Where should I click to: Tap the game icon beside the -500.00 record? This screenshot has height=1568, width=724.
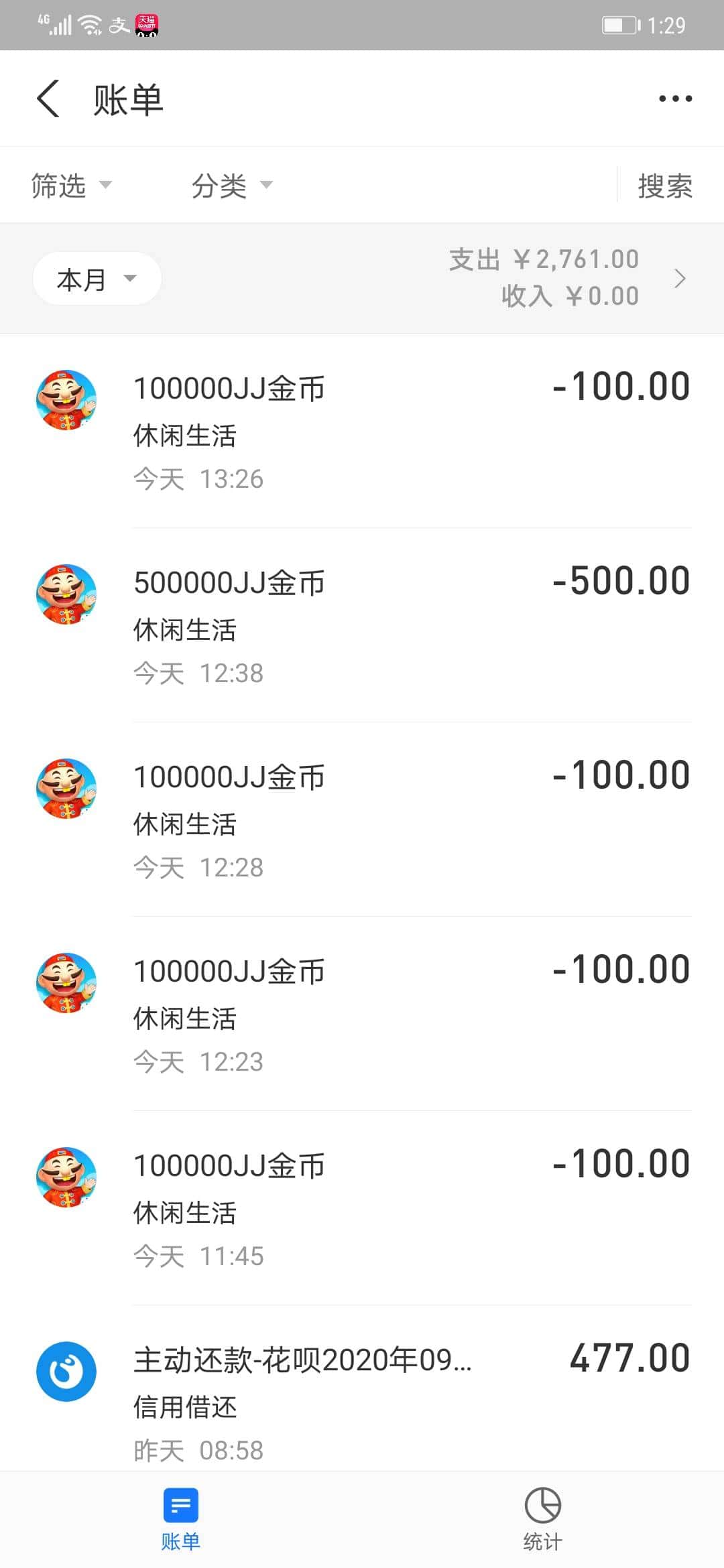[x=65, y=595]
